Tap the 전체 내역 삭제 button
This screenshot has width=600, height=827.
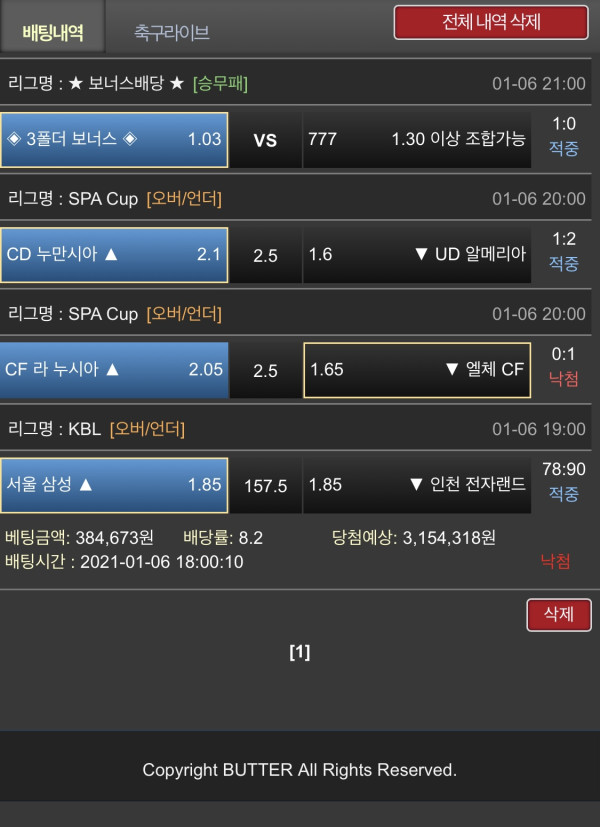coord(490,22)
